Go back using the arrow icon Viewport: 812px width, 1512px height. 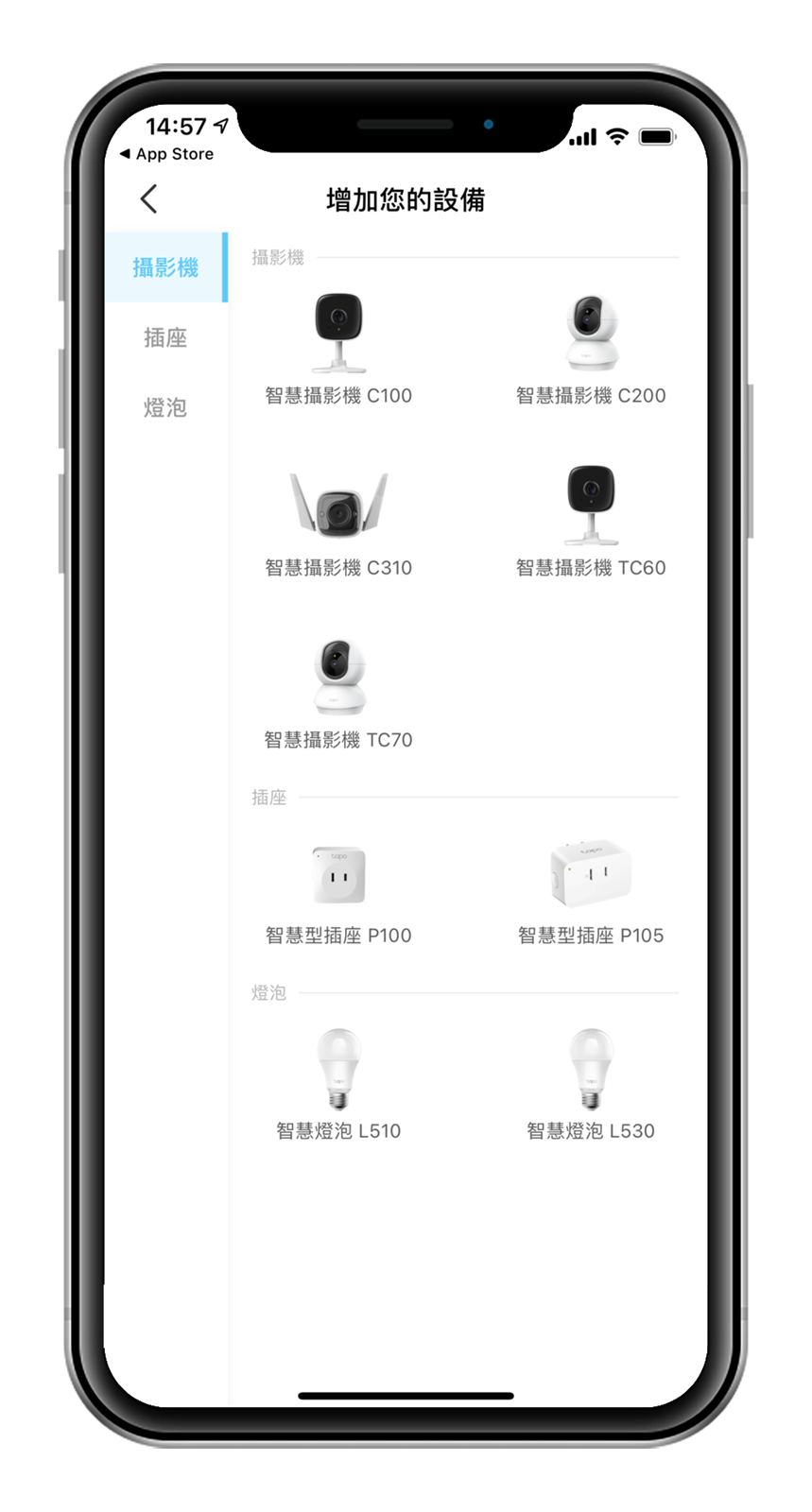[x=149, y=199]
